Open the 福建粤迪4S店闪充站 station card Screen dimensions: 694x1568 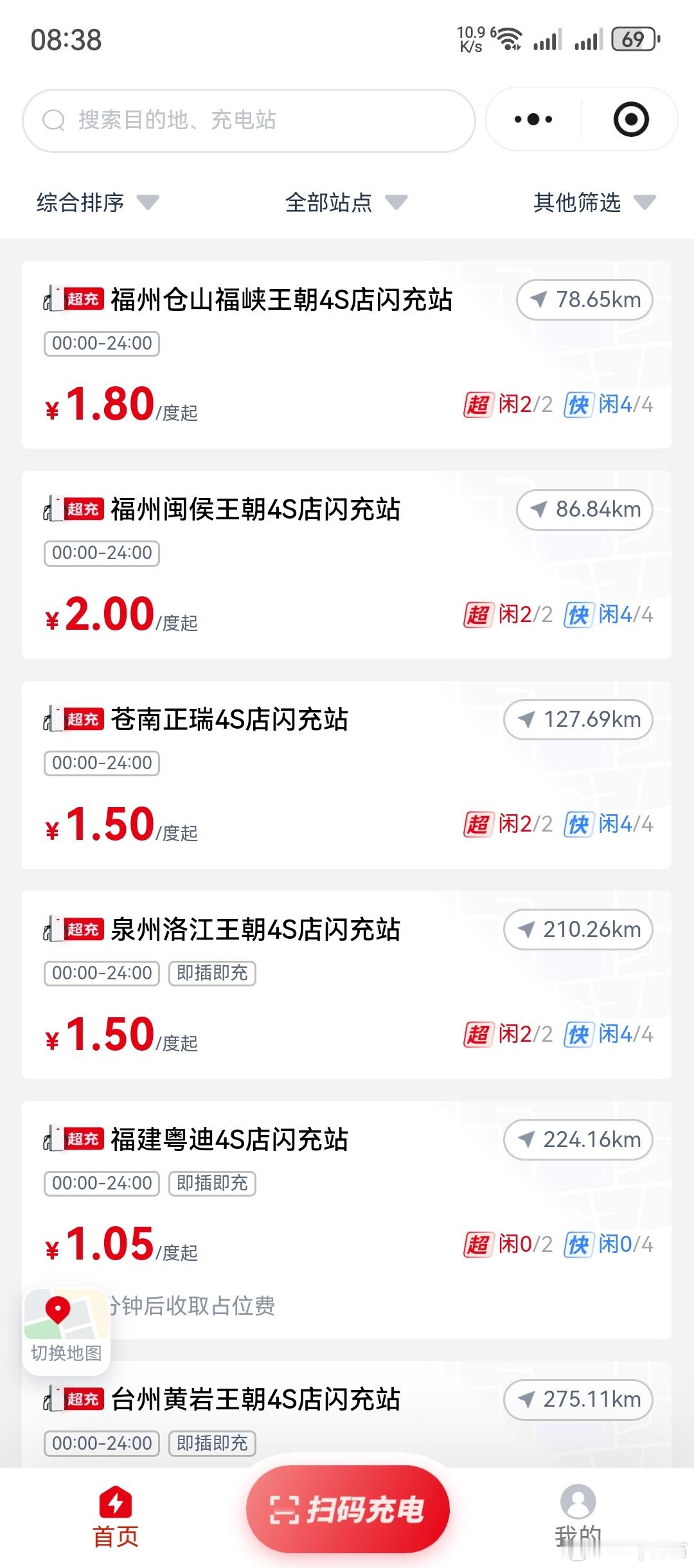click(346, 1220)
